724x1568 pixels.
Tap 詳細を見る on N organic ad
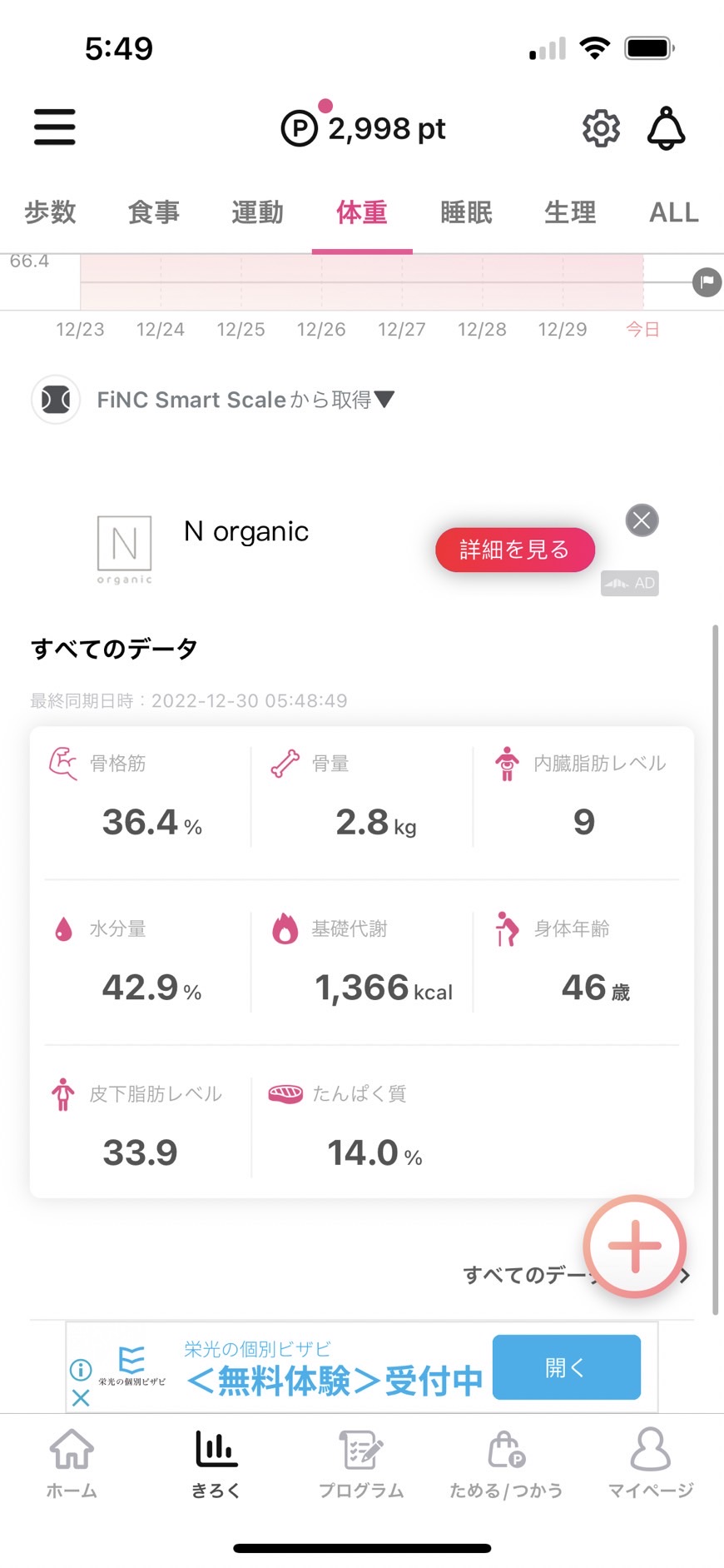tap(515, 550)
